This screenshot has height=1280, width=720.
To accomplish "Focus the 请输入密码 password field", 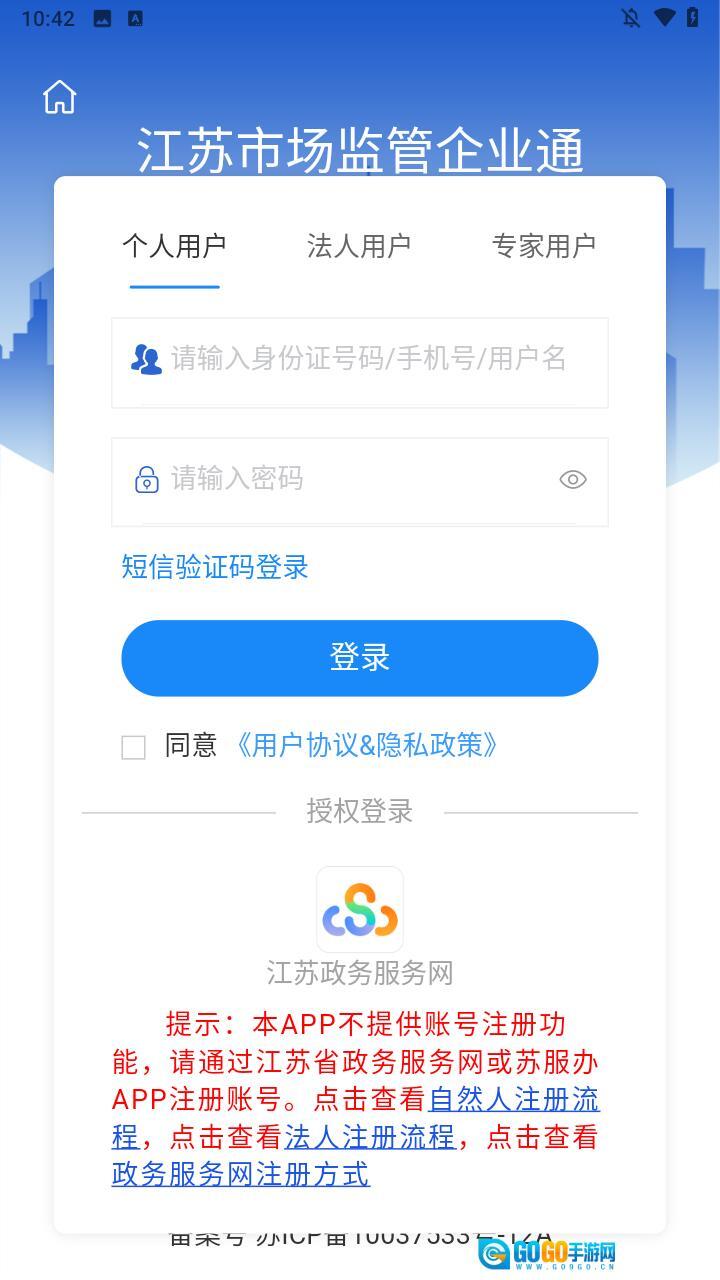I will 350,479.
